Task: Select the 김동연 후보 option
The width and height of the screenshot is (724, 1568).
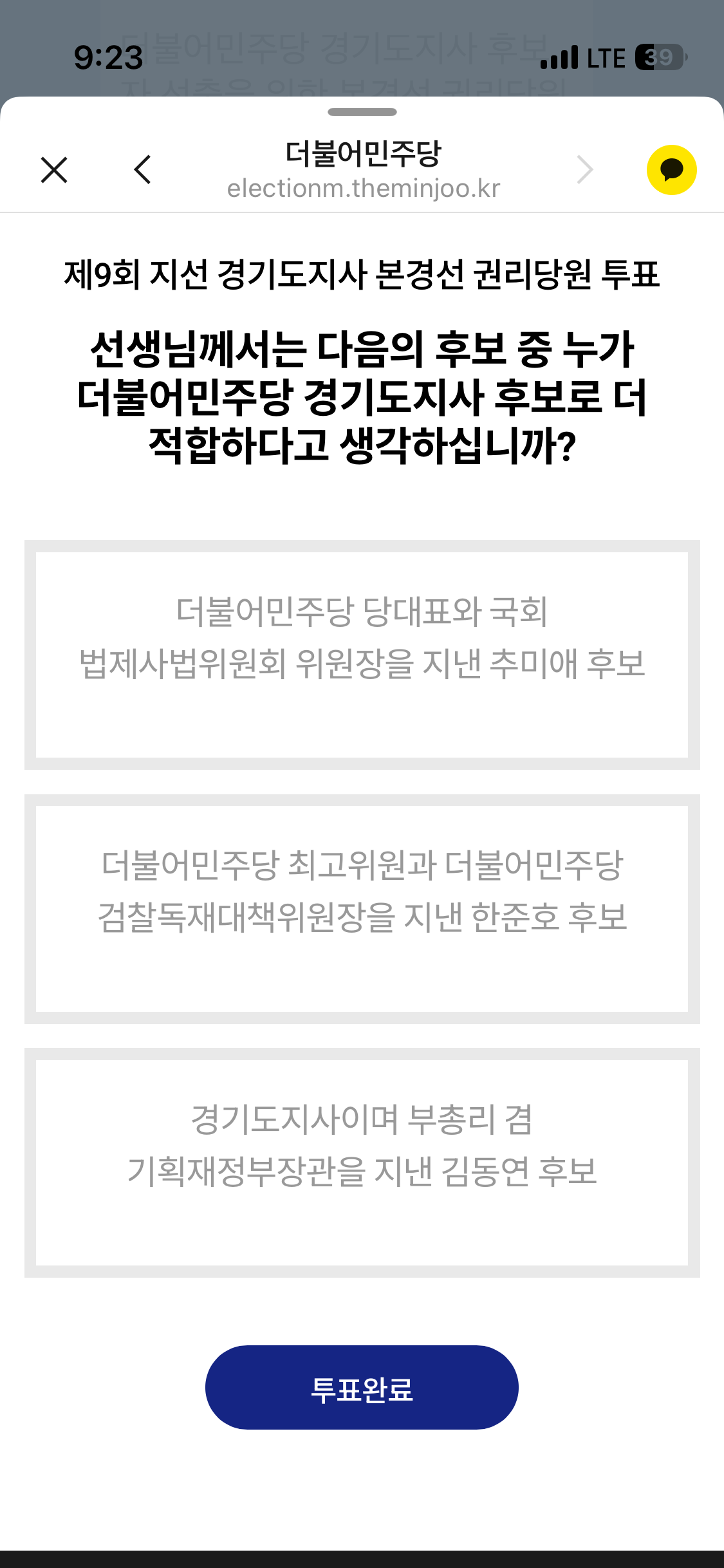Action: pyautogui.click(x=362, y=1162)
